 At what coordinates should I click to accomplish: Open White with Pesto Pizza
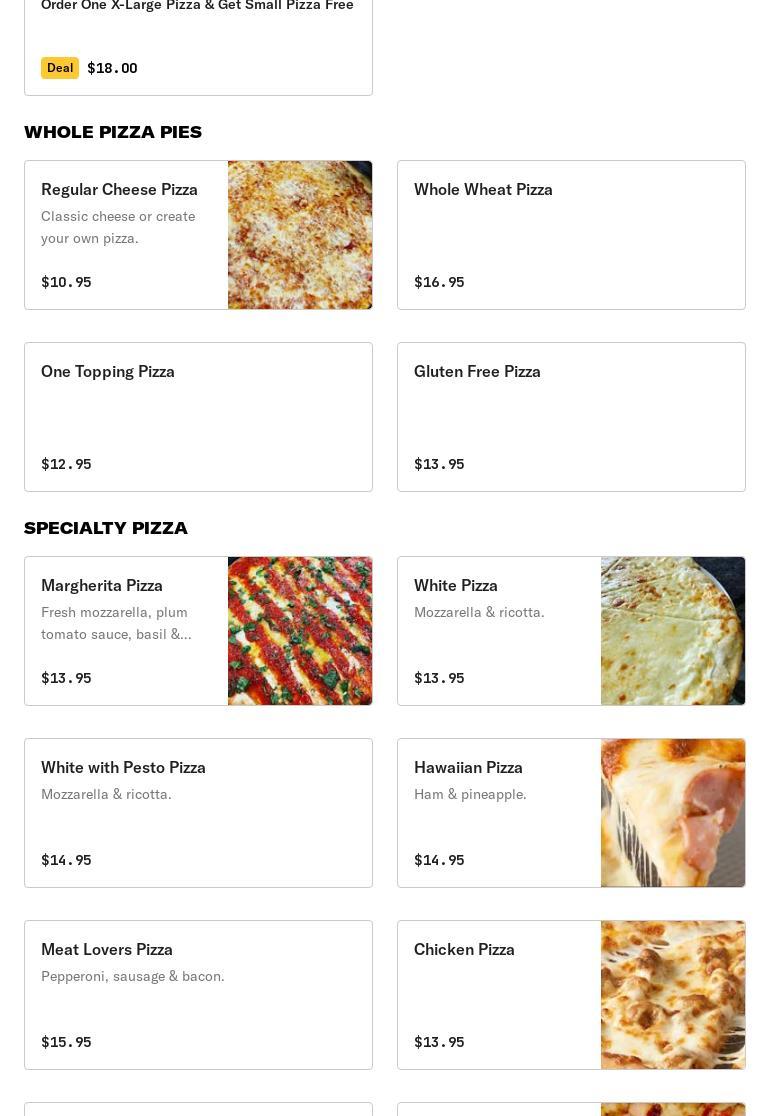coord(198,813)
